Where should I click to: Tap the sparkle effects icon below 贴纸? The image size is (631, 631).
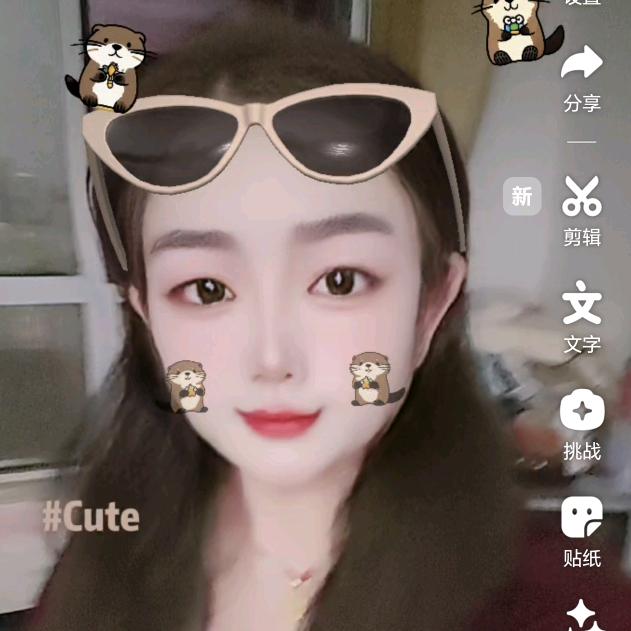click(582, 616)
